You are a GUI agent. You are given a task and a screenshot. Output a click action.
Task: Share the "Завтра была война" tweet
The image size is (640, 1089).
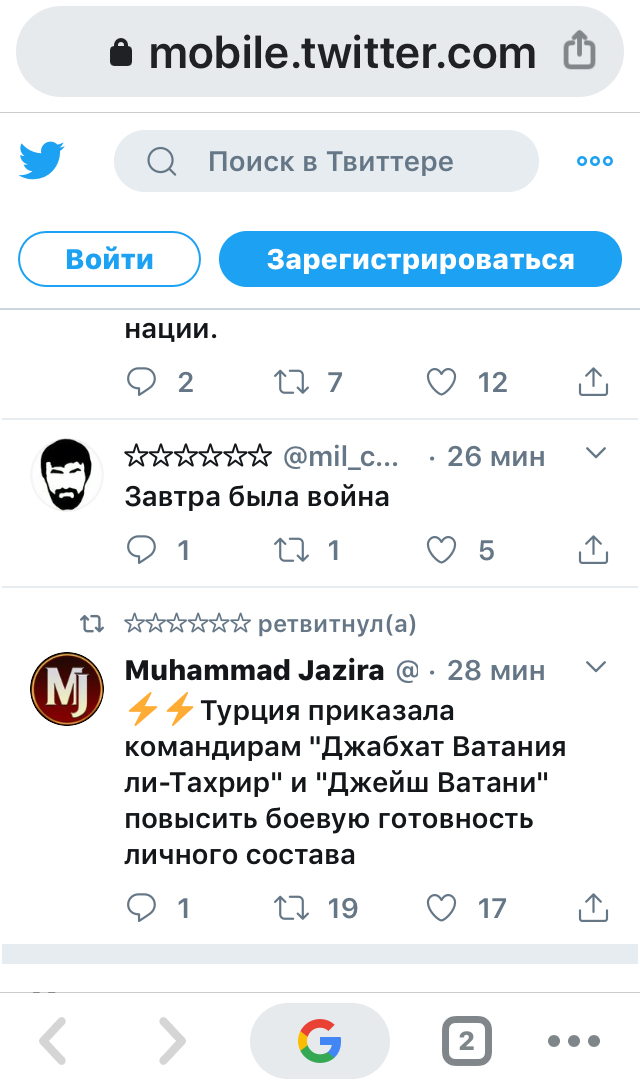point(593,549)
